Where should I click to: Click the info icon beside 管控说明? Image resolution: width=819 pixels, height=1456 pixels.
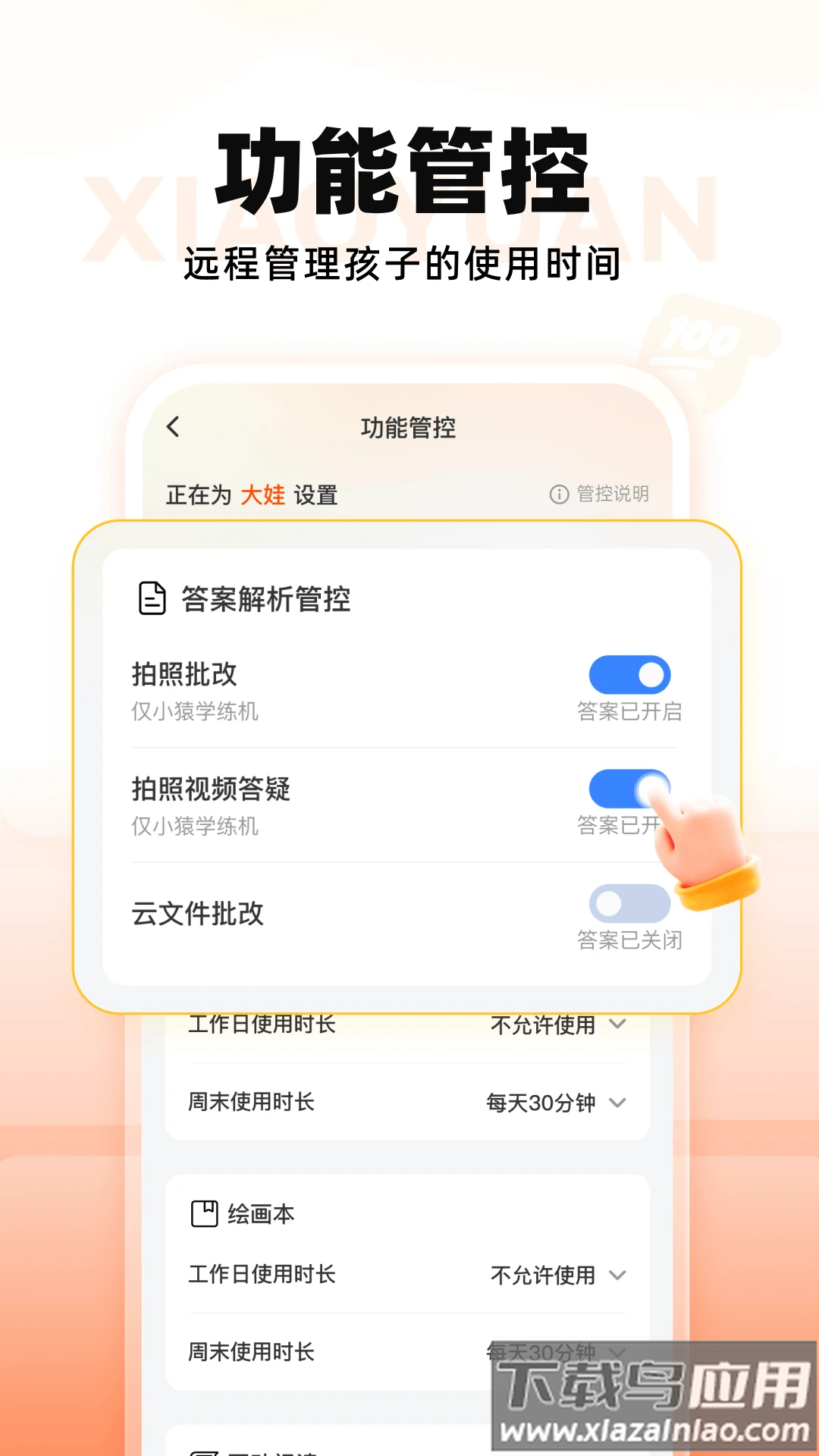click(558, 494)
